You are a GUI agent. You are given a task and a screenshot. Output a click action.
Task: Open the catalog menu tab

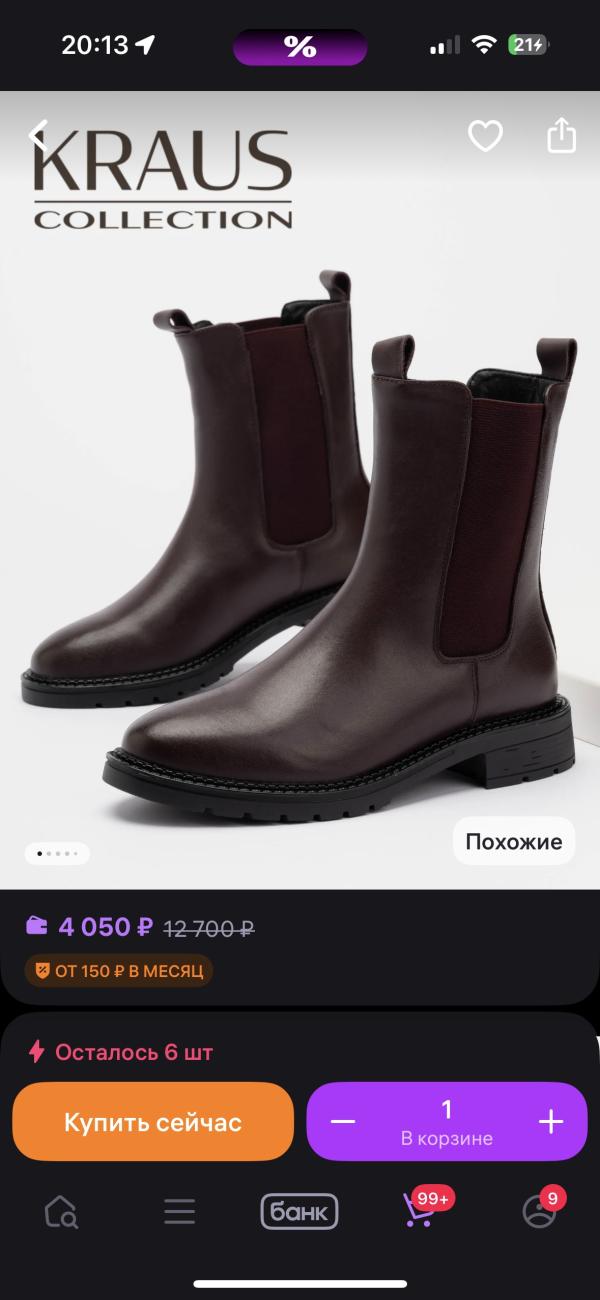180,1212
